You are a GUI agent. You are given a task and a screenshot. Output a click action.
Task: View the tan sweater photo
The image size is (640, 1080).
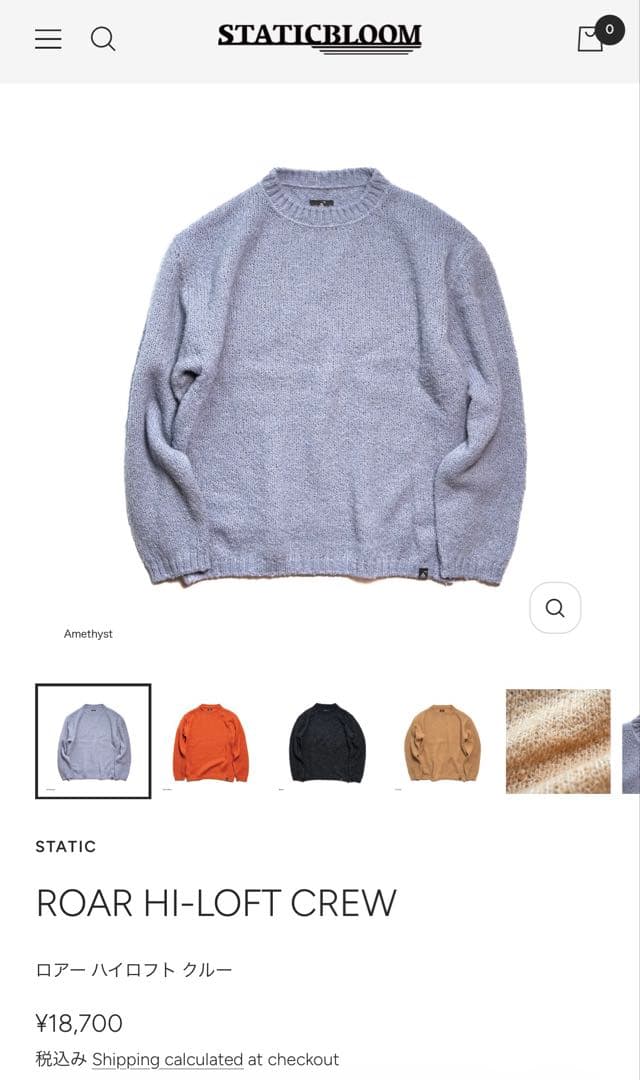point(442,741)
